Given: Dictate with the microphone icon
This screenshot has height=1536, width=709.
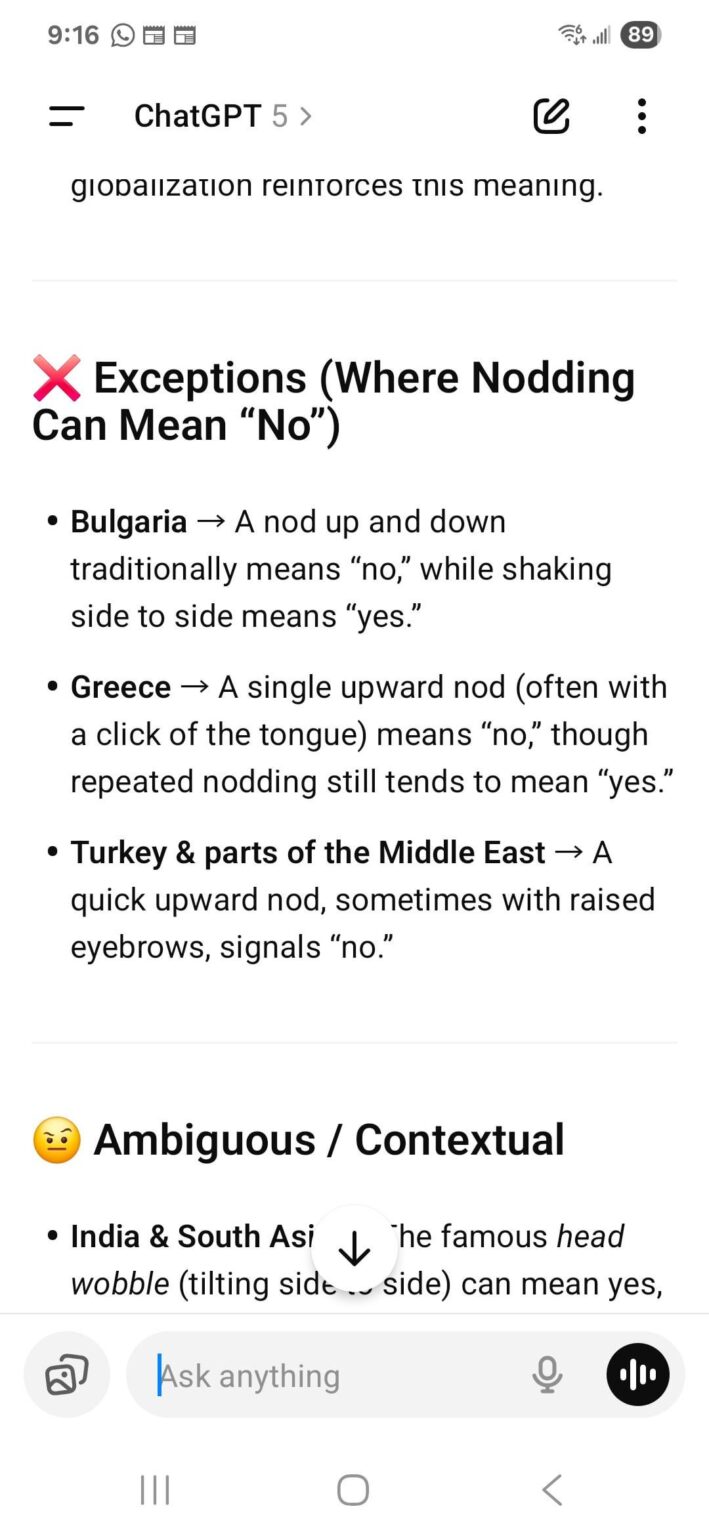Looking at the screenshot, I should 547,1375.
